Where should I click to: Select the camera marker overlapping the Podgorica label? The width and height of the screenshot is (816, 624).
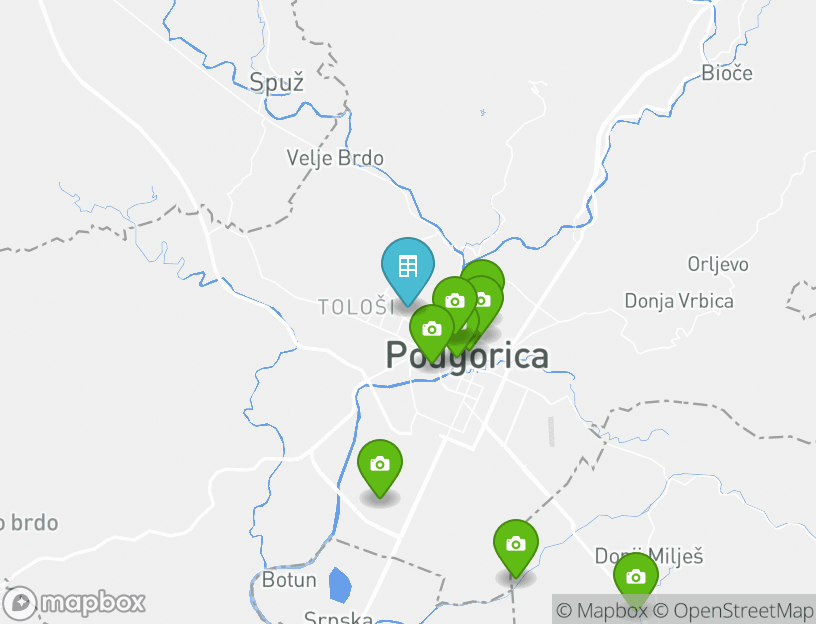click(x=431, y=329)
